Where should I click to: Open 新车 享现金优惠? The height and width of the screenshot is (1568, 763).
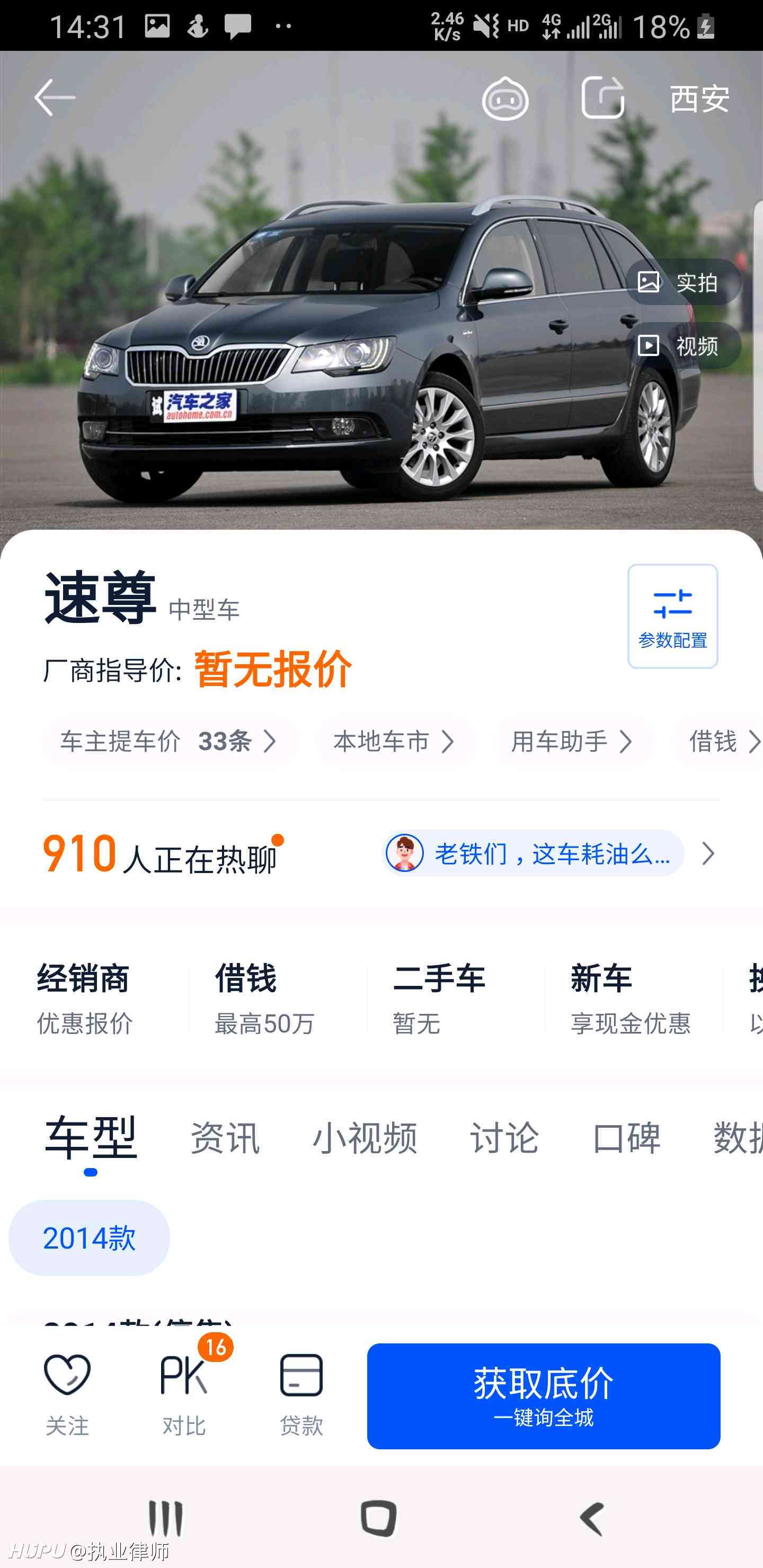click(x=631, y=998)
